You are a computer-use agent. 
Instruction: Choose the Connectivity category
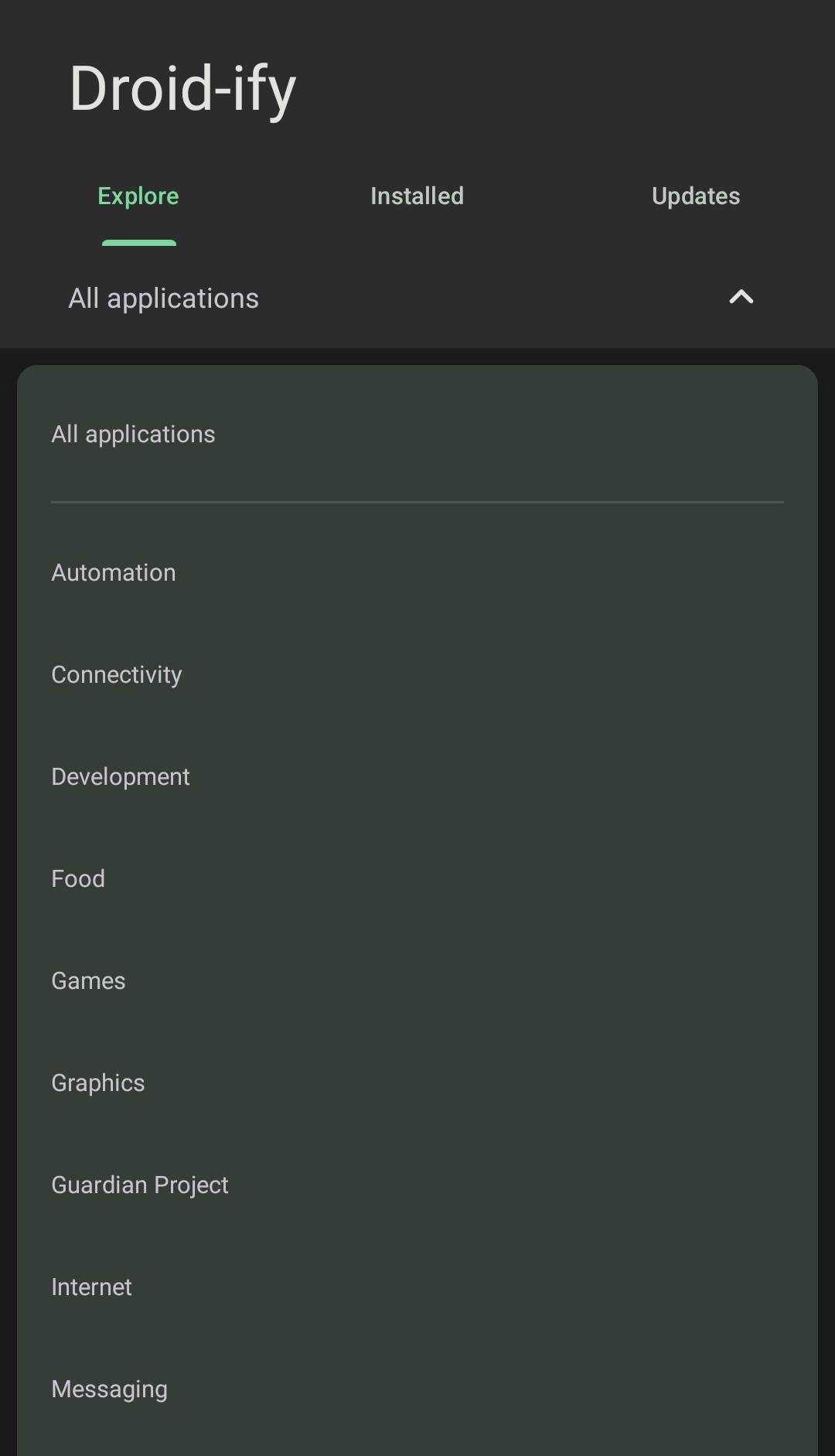click(116, 674)
